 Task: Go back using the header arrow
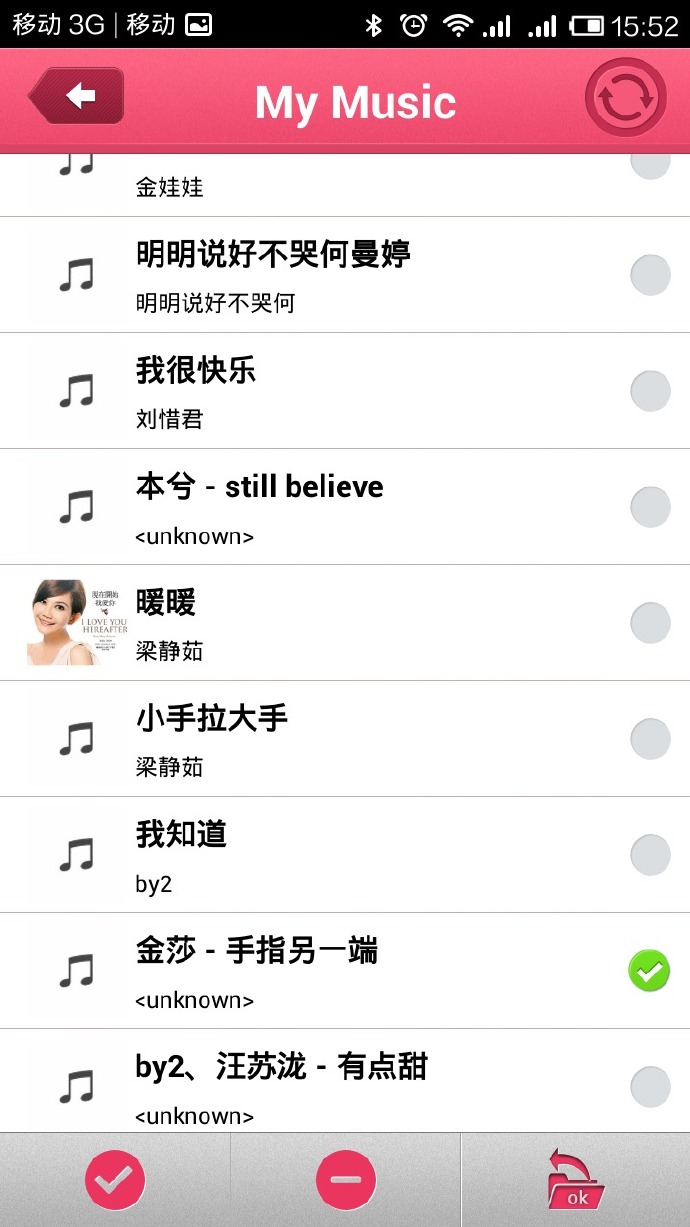pos(77,96)
